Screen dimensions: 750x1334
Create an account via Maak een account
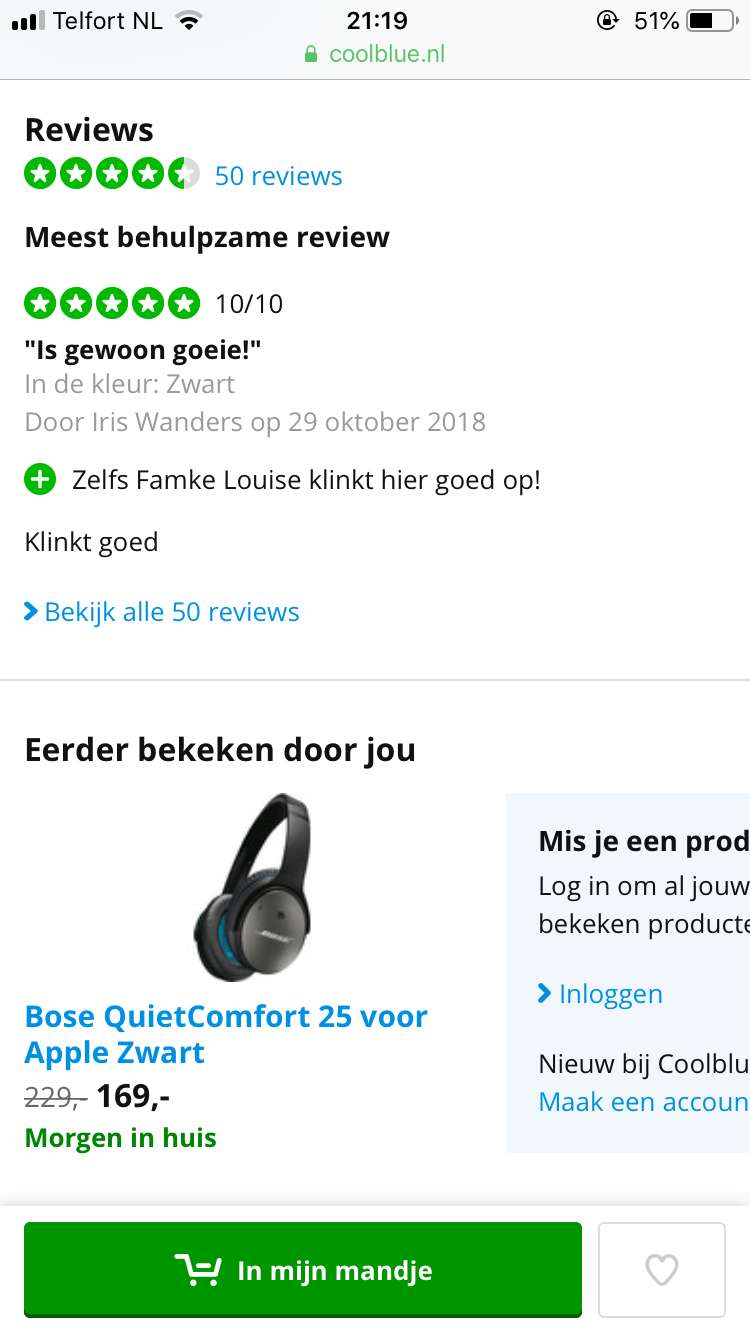click(x=644, y=1102)
